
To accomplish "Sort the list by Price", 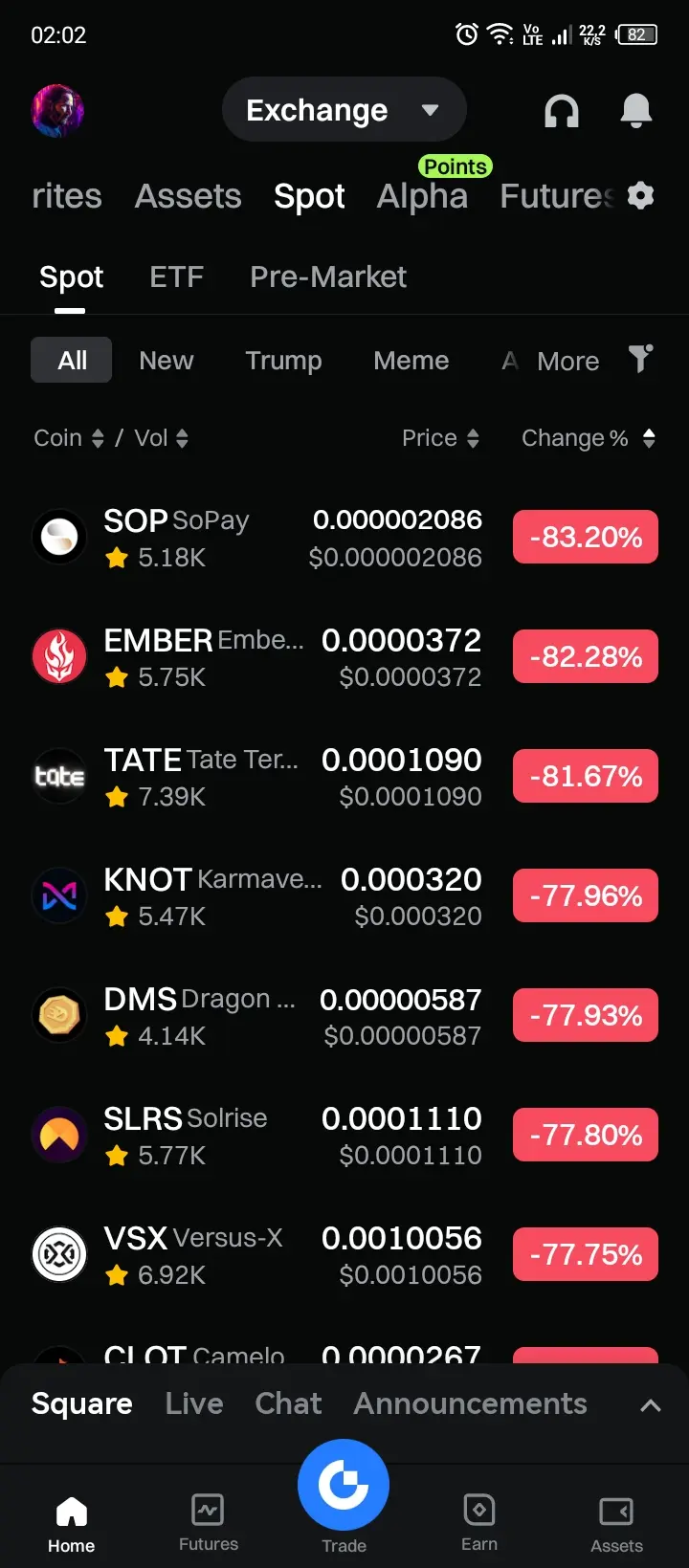I will coord(440,438).
